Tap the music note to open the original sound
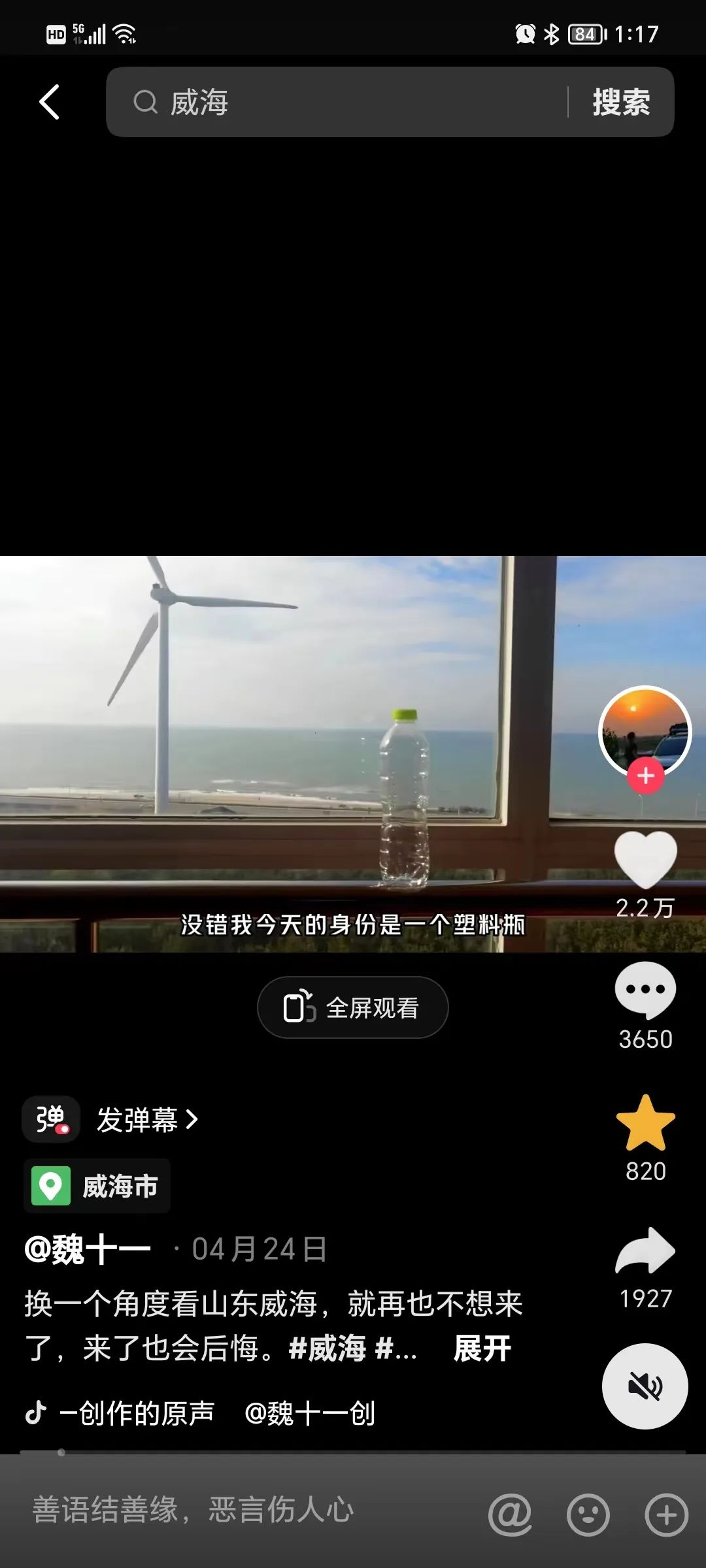The width and height of the screenshot is (706, 1568). [x=37, y=1411]
